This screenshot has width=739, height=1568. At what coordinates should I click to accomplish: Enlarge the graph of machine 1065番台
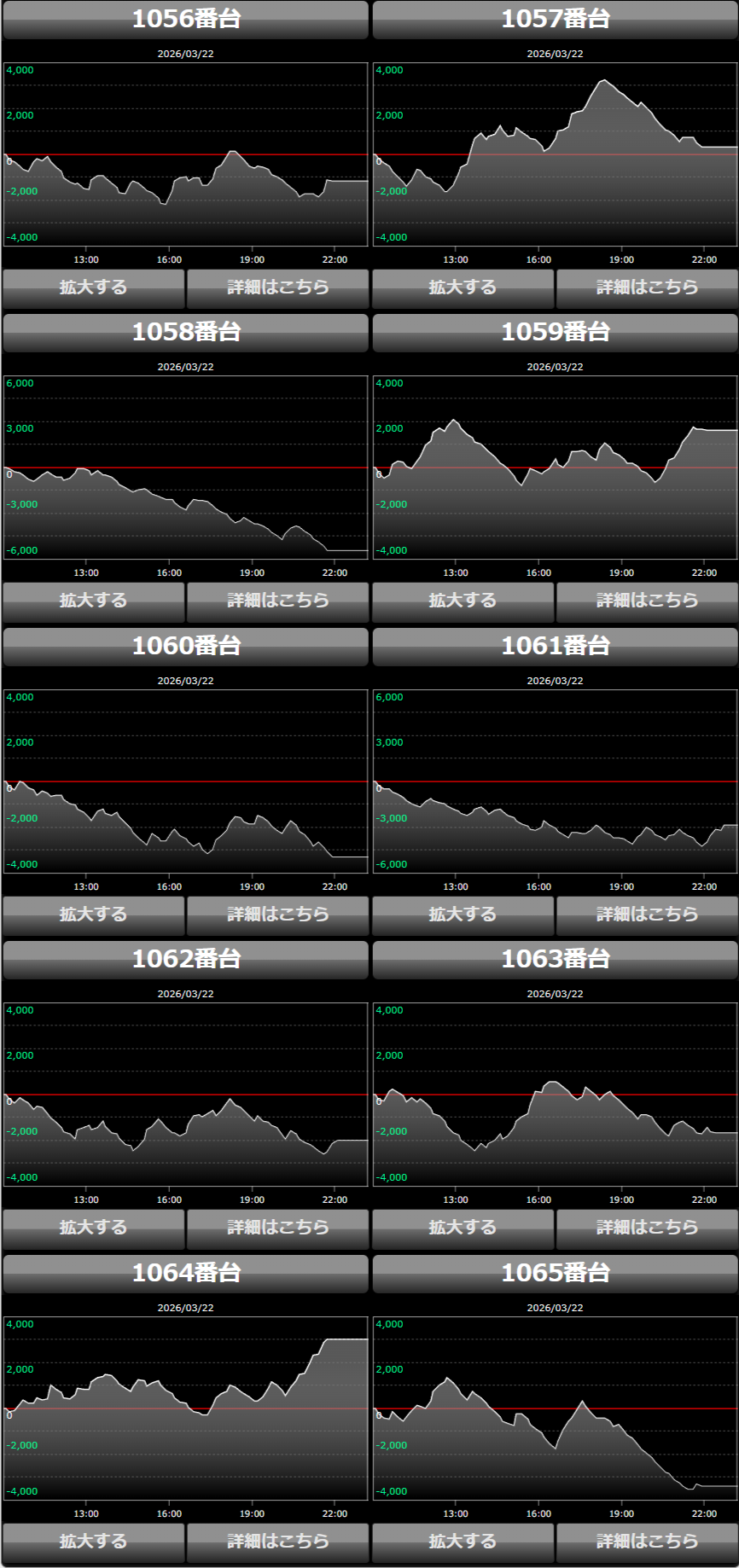pyautogui.click(x=463, y=1542)
